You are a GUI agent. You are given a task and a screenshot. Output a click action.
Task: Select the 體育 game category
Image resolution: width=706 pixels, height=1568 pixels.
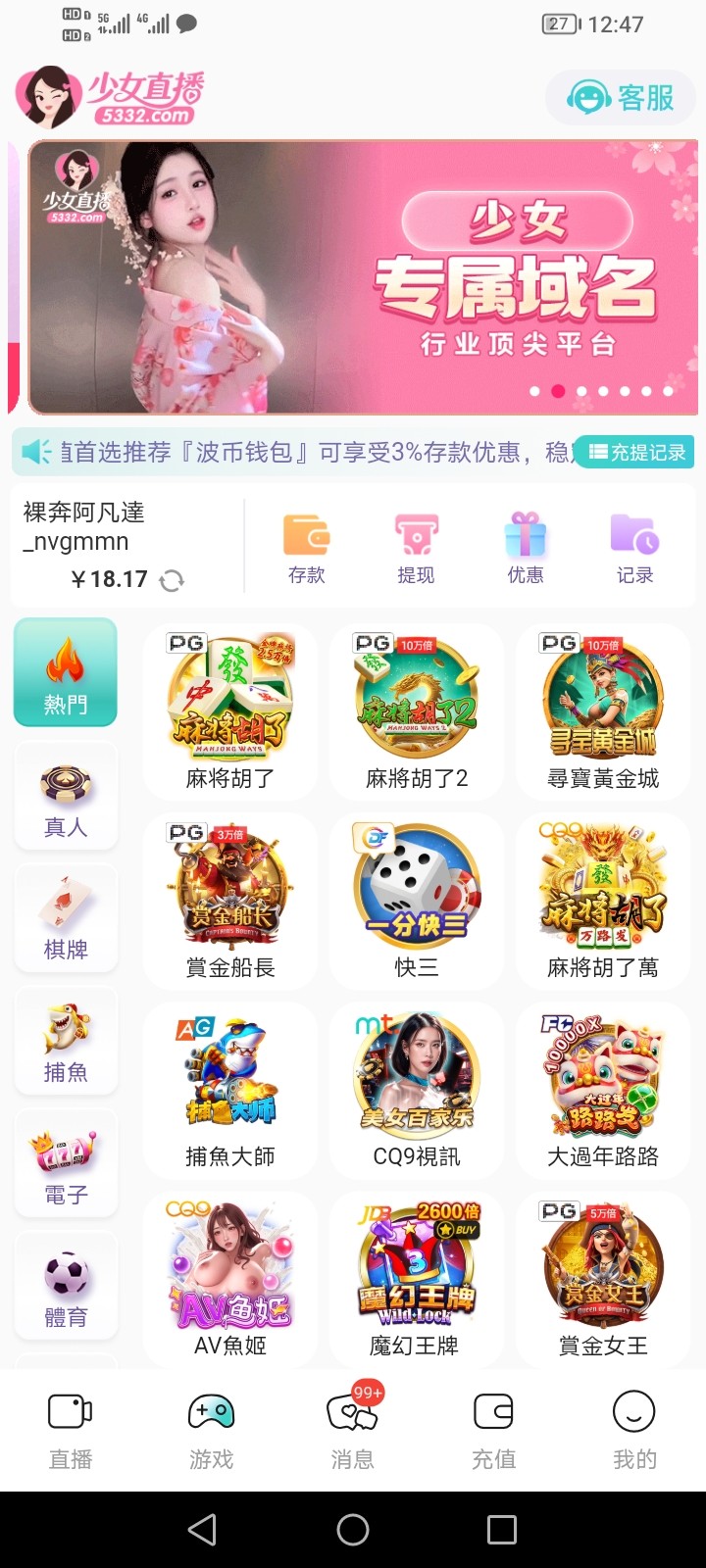[x=66, y=1287]
